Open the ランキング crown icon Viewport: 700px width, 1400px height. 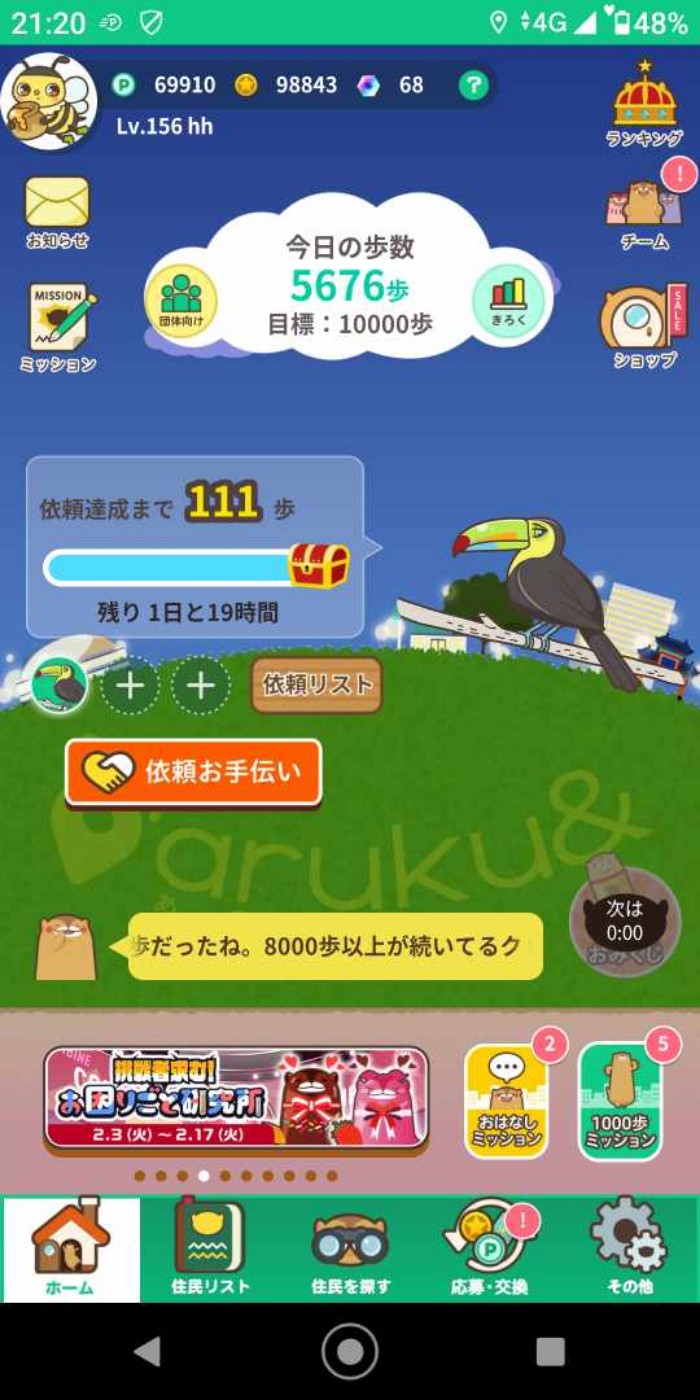pyautogui.click(x=645, y=105)
